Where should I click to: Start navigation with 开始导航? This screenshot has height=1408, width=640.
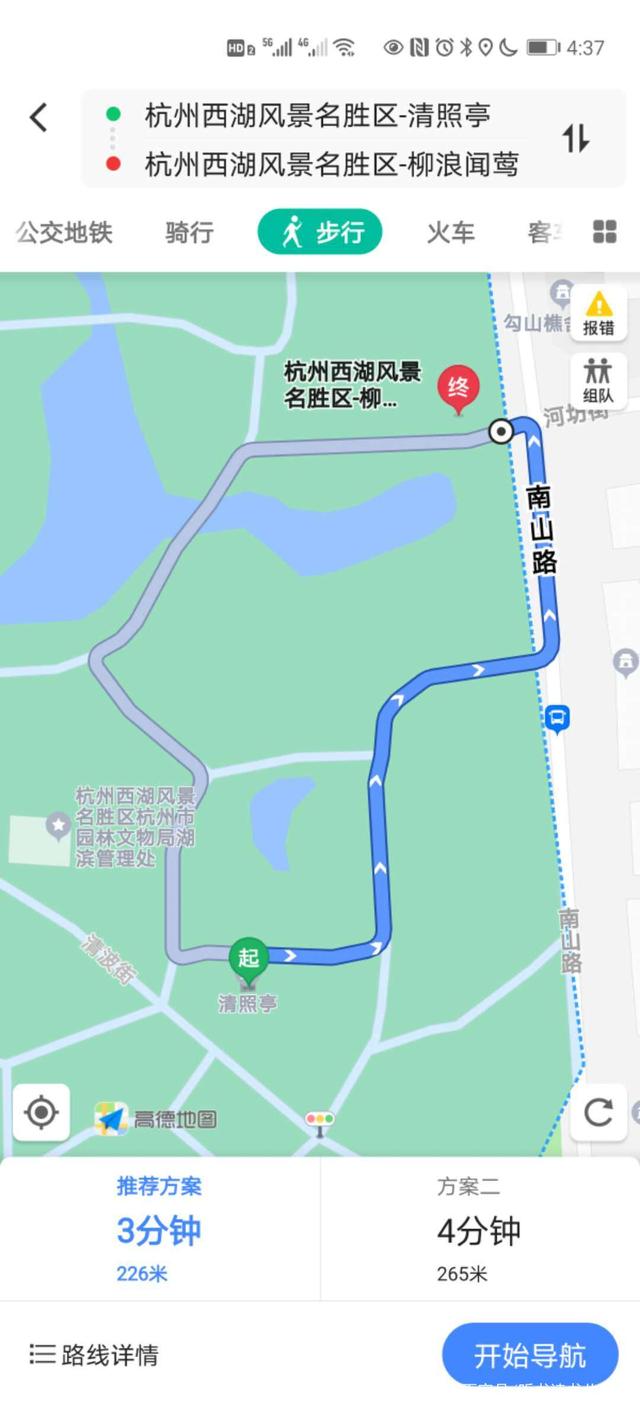(530, 1355)
